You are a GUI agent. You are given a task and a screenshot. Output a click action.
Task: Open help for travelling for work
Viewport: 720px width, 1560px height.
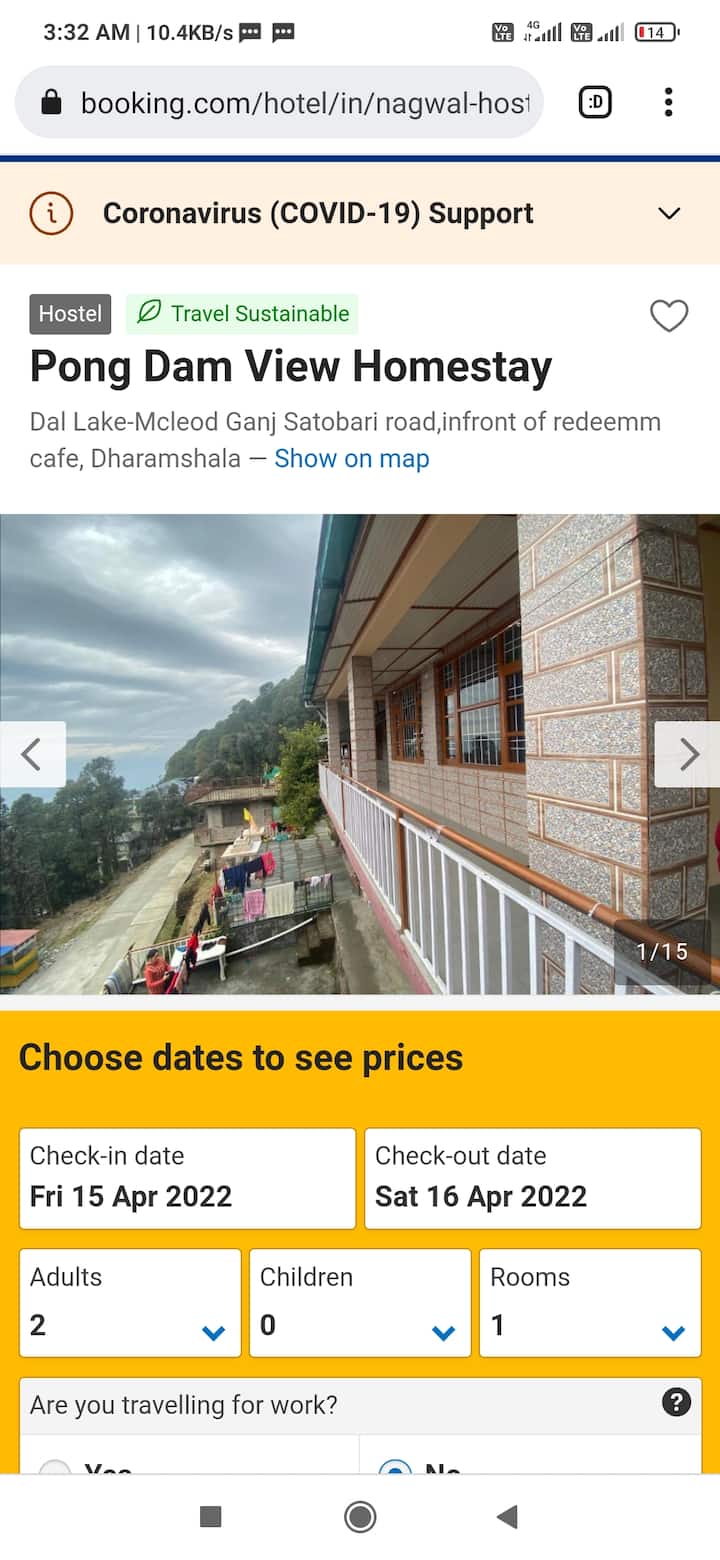click(676, 1402)
